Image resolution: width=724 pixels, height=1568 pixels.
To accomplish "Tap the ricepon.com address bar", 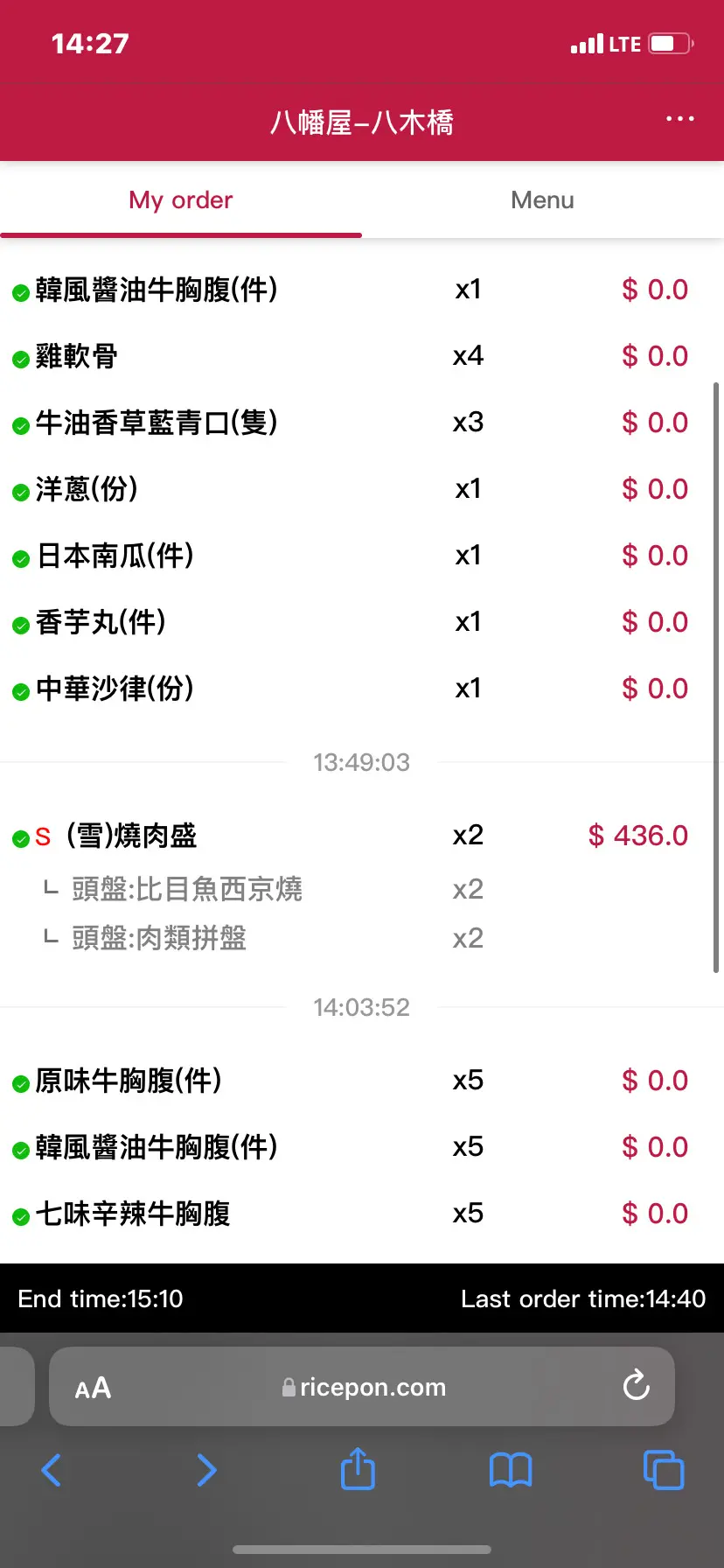I will pyautogui.click(x=364, y=1387).
